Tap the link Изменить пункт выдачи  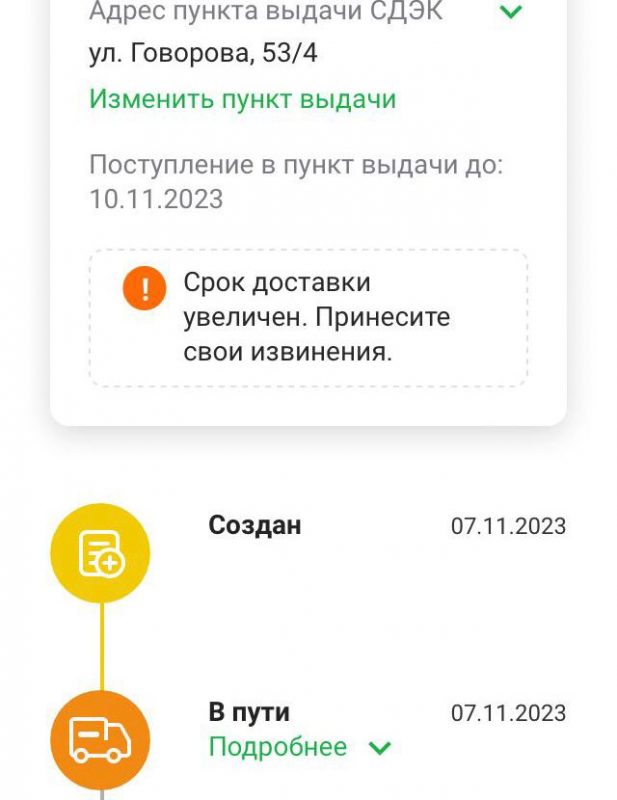coord(243,99)
